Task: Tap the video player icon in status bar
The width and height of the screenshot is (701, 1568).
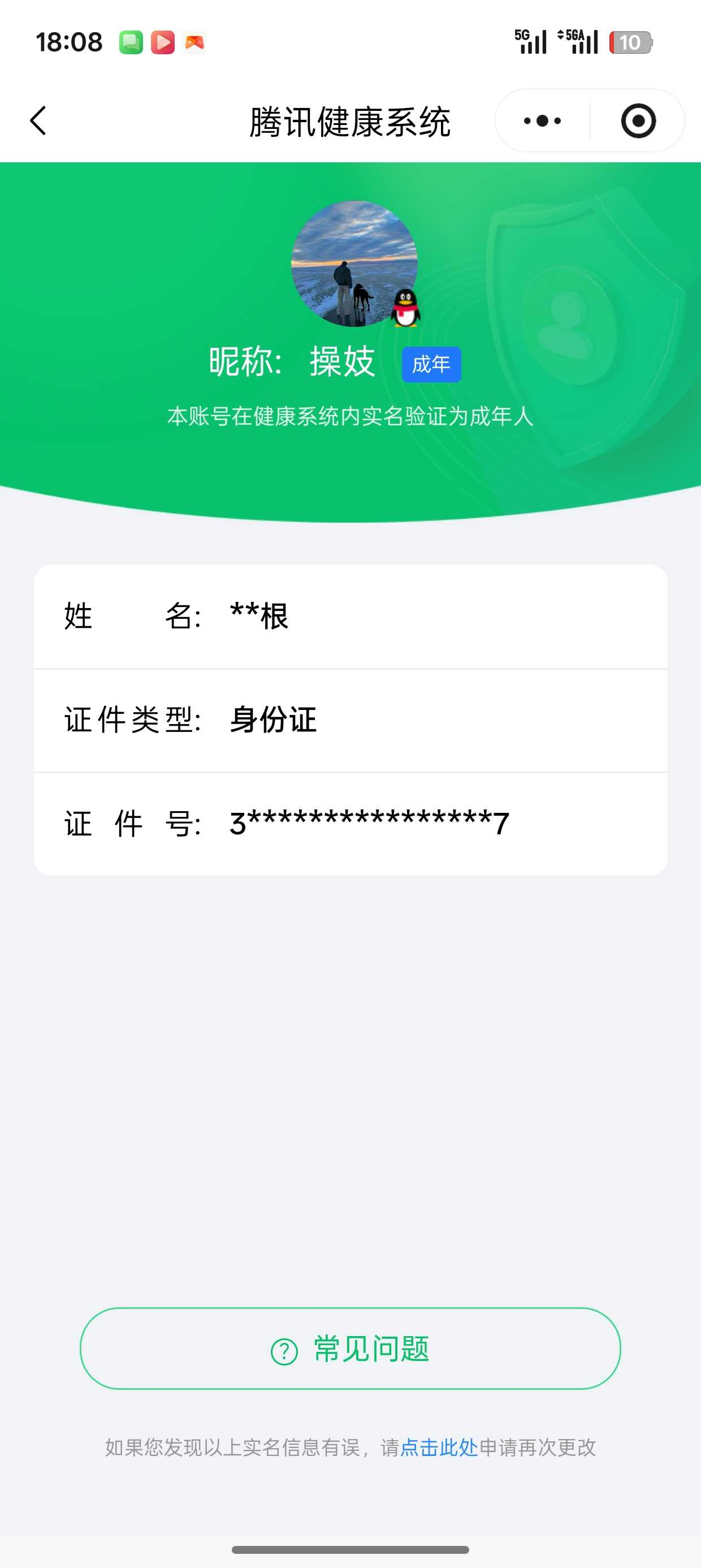Action: click(x=162, y=42)
